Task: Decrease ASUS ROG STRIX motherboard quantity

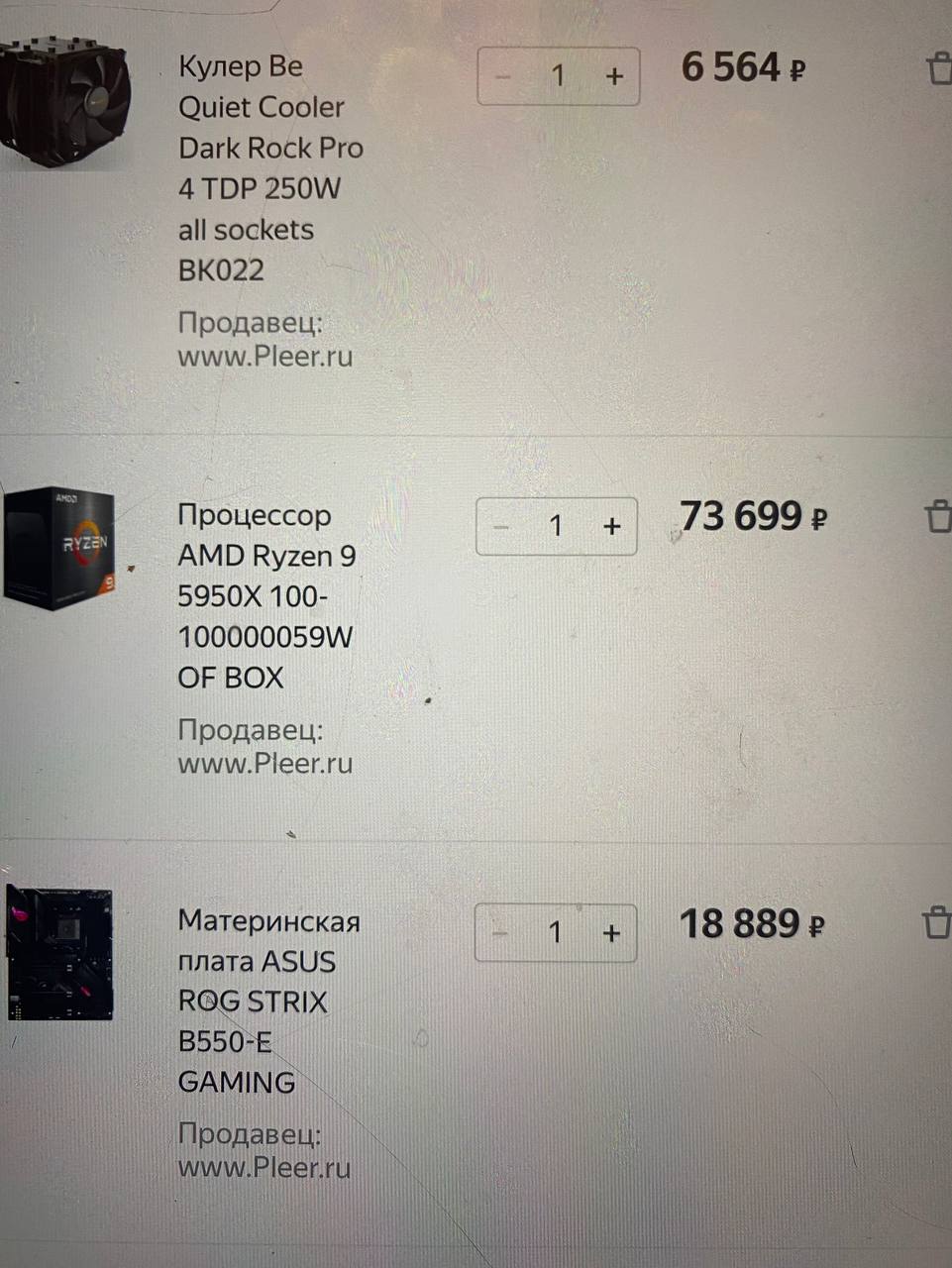Action: (x=500, y=932)
